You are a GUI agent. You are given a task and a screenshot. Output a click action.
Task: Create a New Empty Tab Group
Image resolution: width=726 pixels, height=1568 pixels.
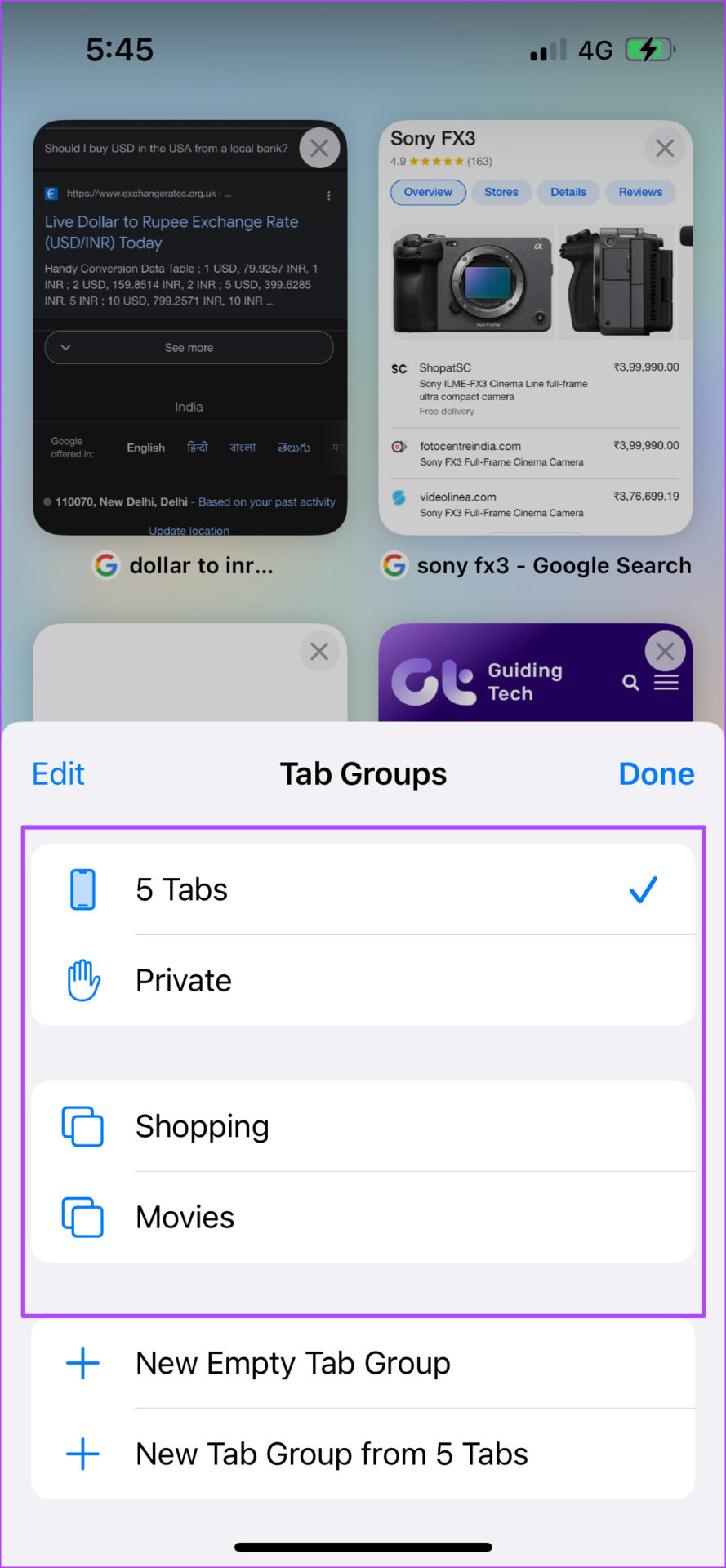tap(363, 1363)
